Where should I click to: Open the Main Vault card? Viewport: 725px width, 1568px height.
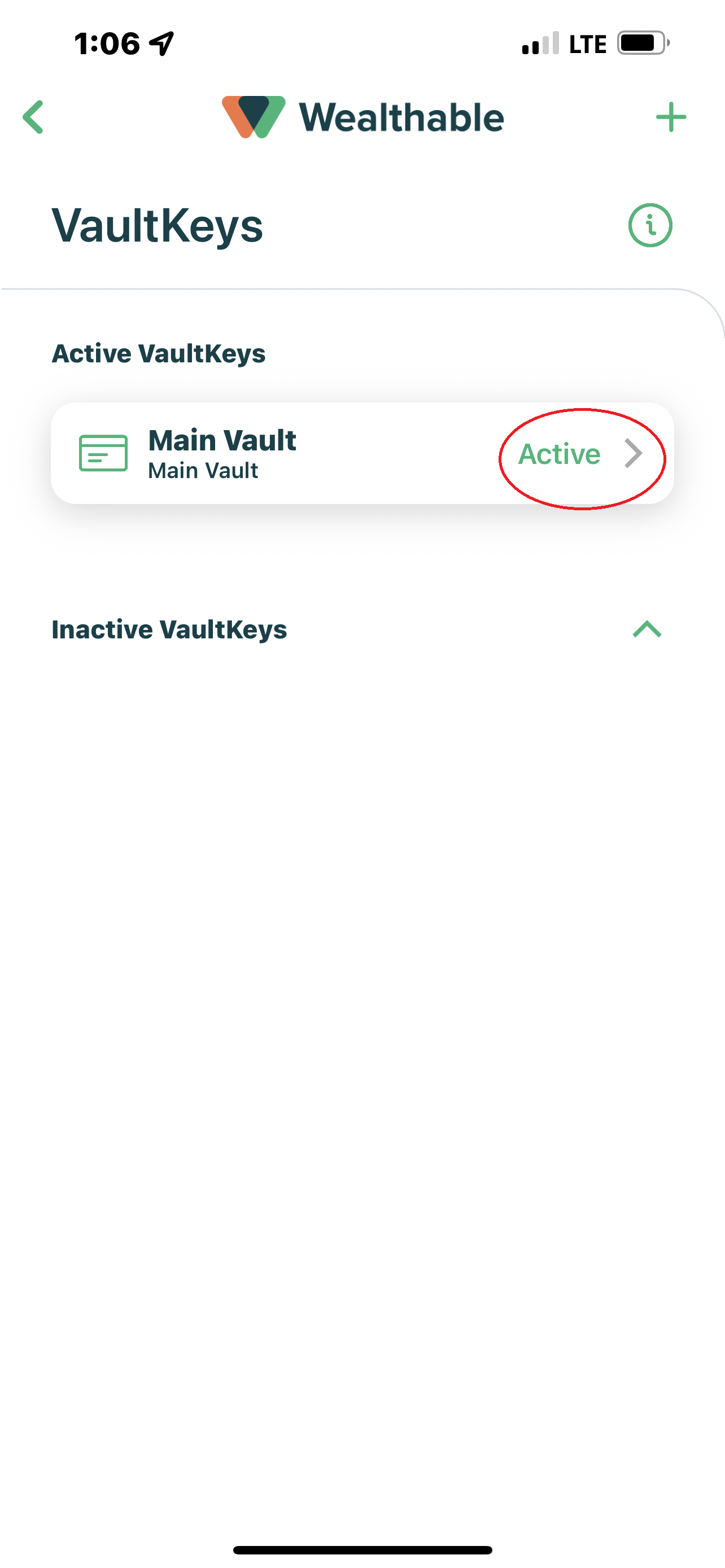tap(362, 453)
